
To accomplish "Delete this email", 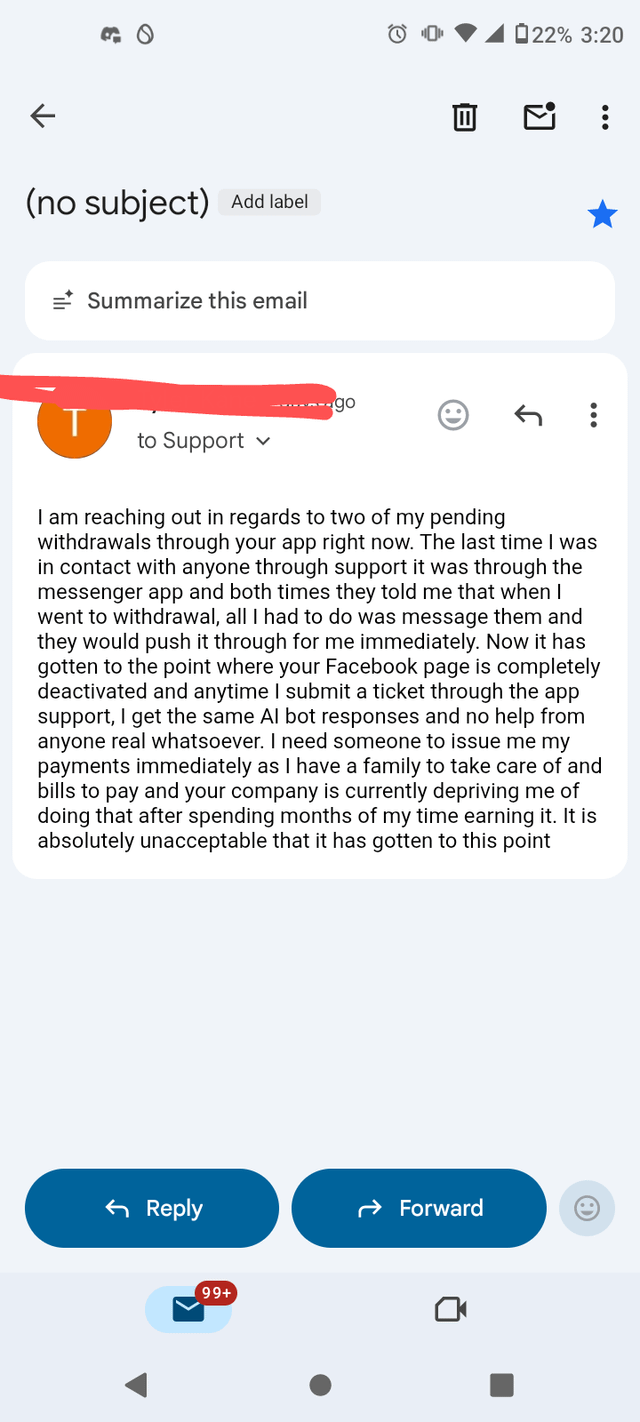I will coord(465,117).
